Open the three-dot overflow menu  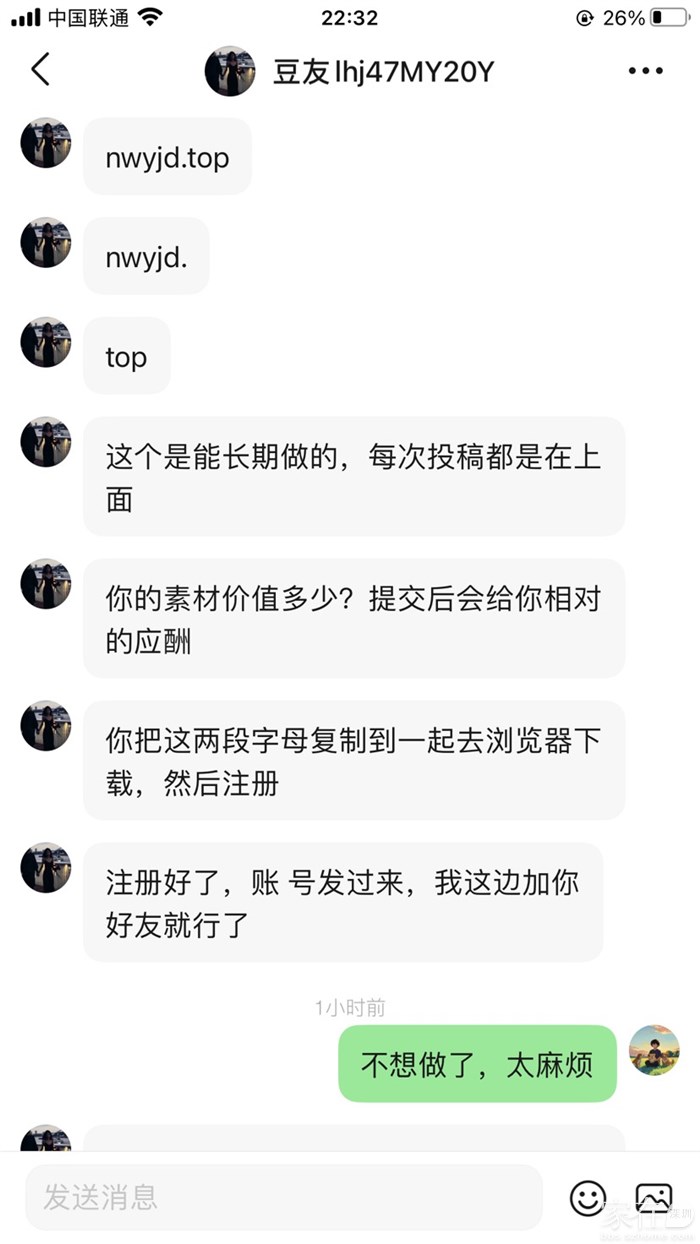645,70
